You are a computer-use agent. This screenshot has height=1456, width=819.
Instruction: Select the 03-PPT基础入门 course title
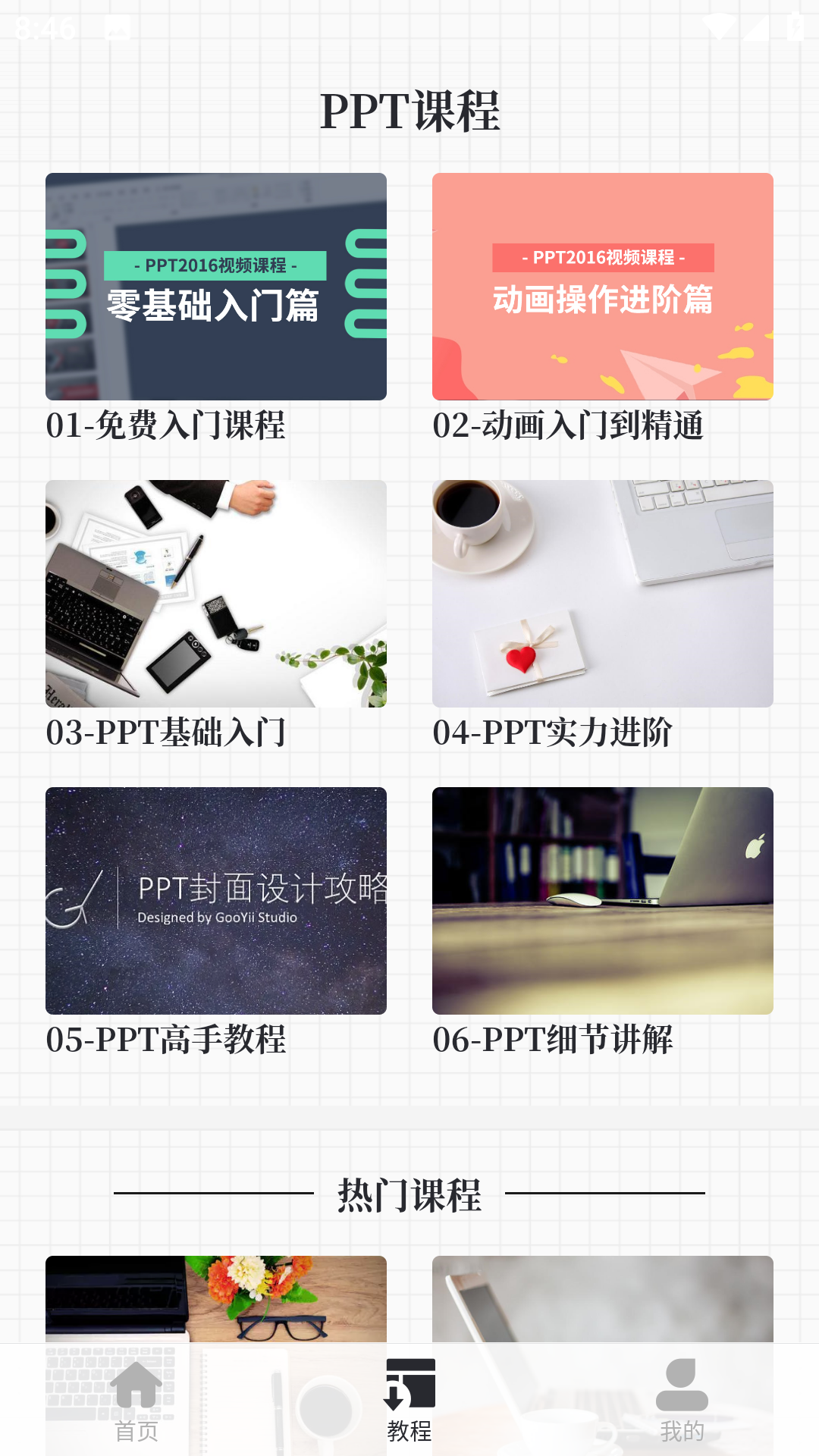coord(168,733)
